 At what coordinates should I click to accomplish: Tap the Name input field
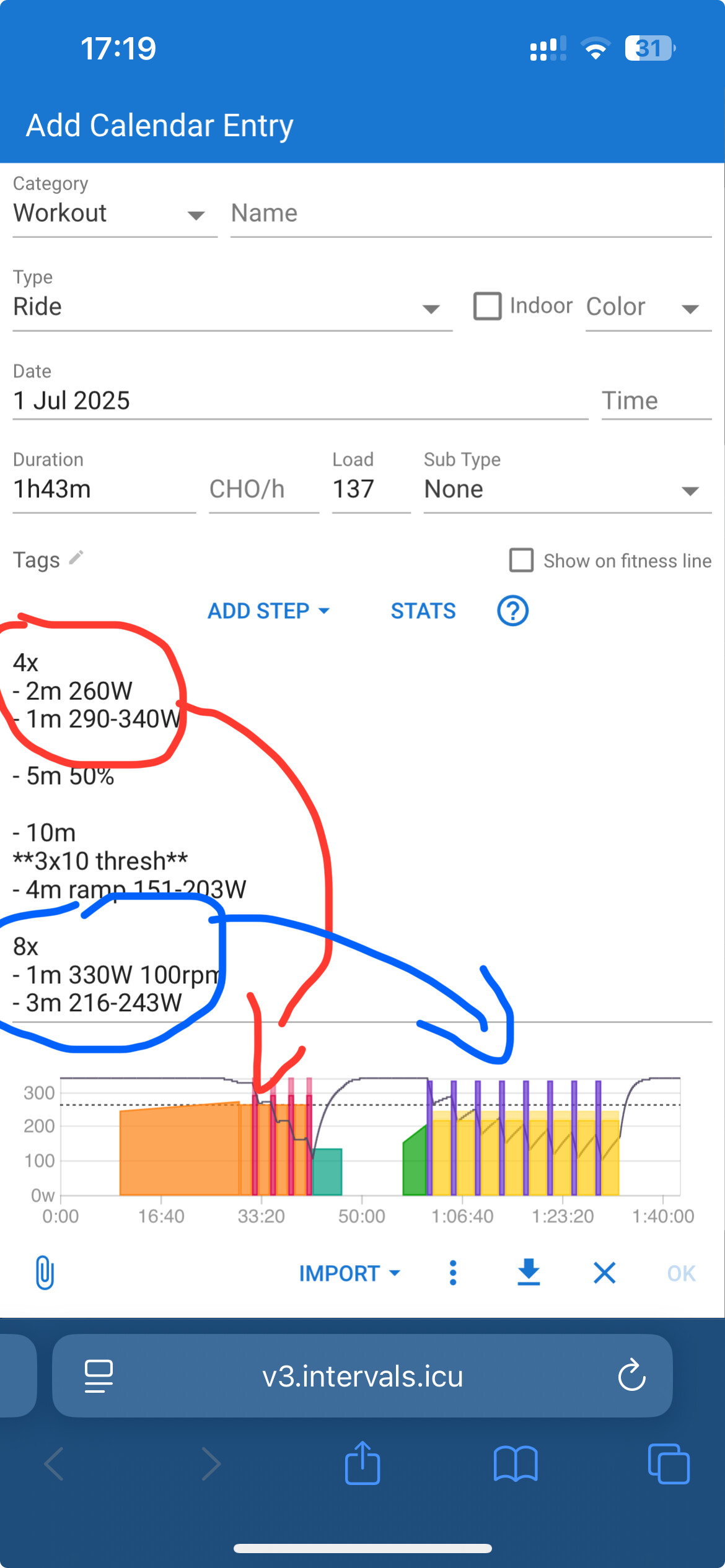pos(470,214)
